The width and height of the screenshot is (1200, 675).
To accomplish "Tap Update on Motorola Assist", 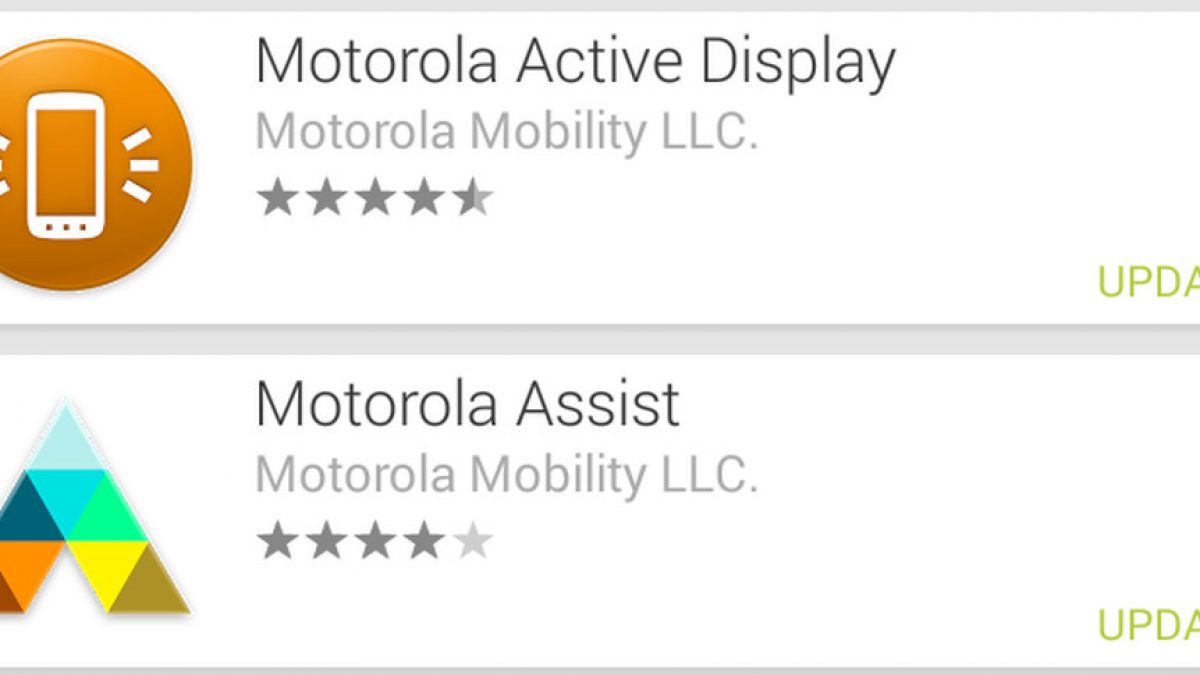I will (1150, 625).
